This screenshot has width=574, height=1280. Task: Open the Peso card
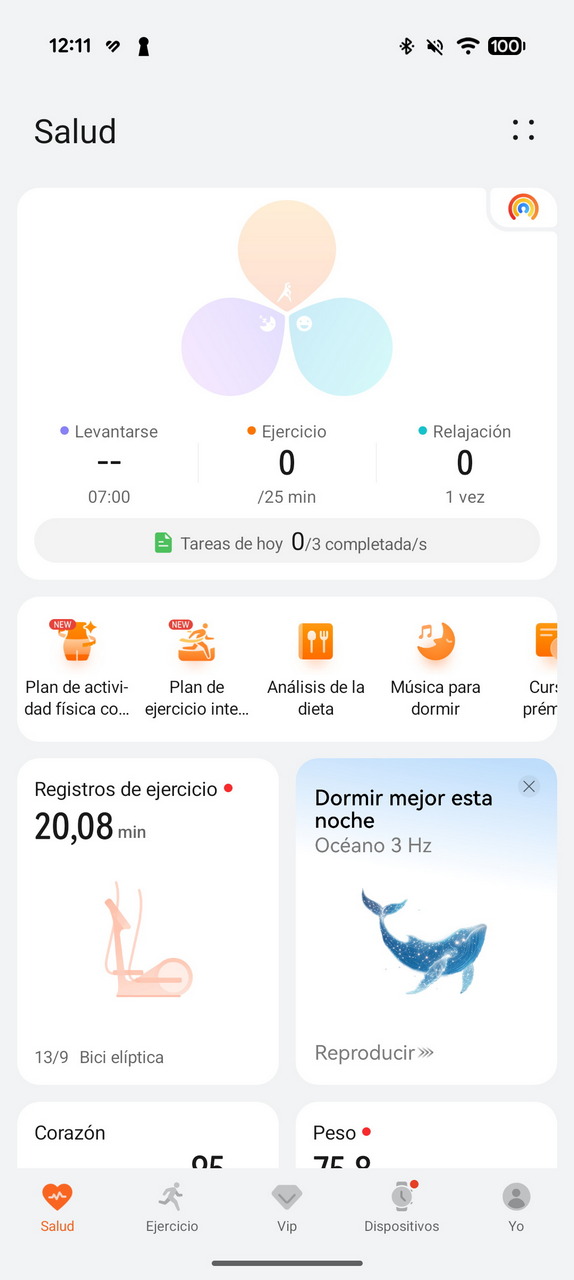(x=426, y=1135)
